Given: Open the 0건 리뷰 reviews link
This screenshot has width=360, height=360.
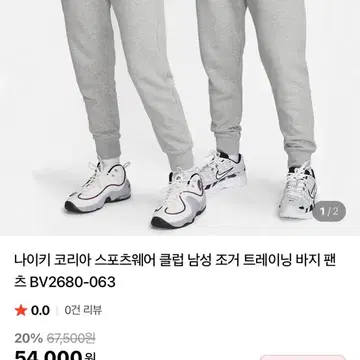Looking at the screenshot, I should point(83,310).
